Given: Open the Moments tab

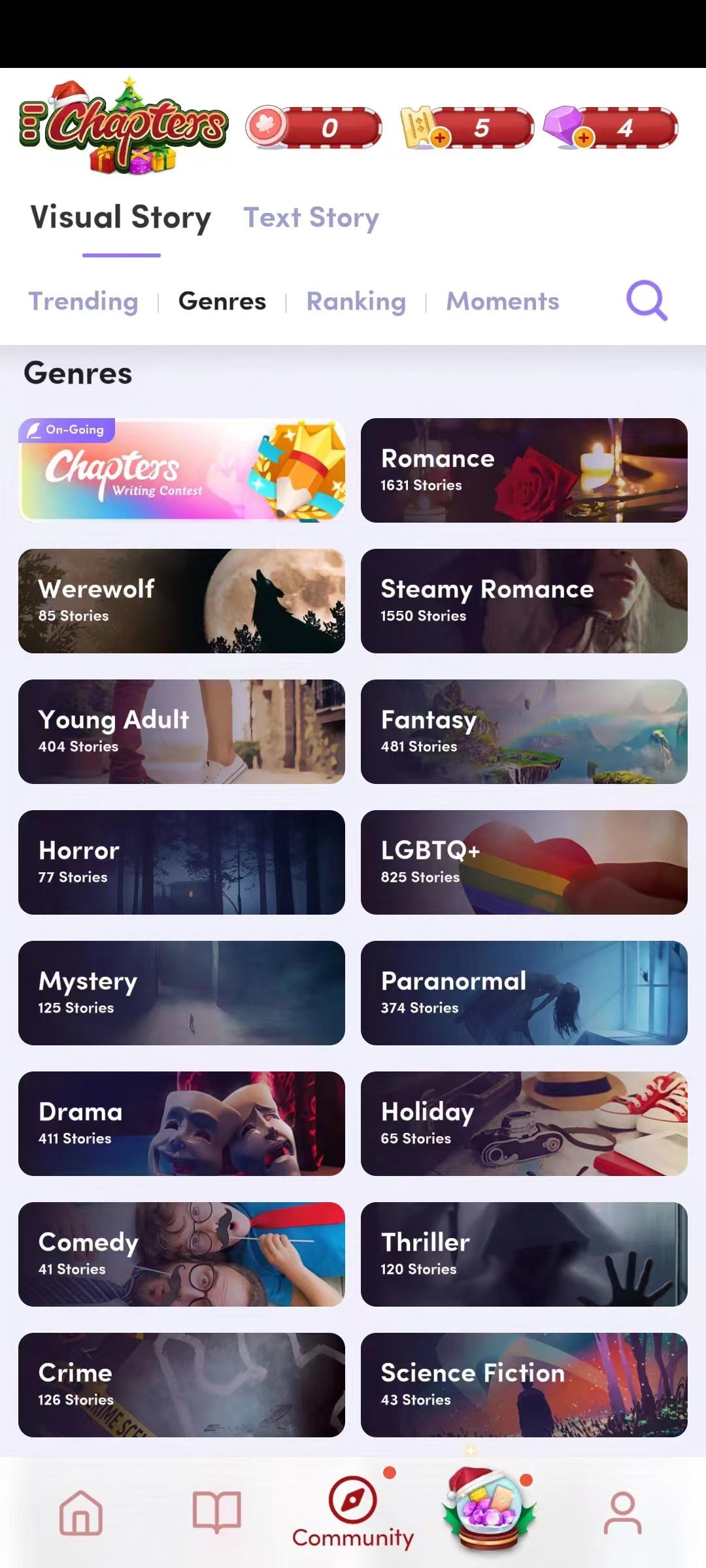Looking at the screenshot, I should (503, 301).
